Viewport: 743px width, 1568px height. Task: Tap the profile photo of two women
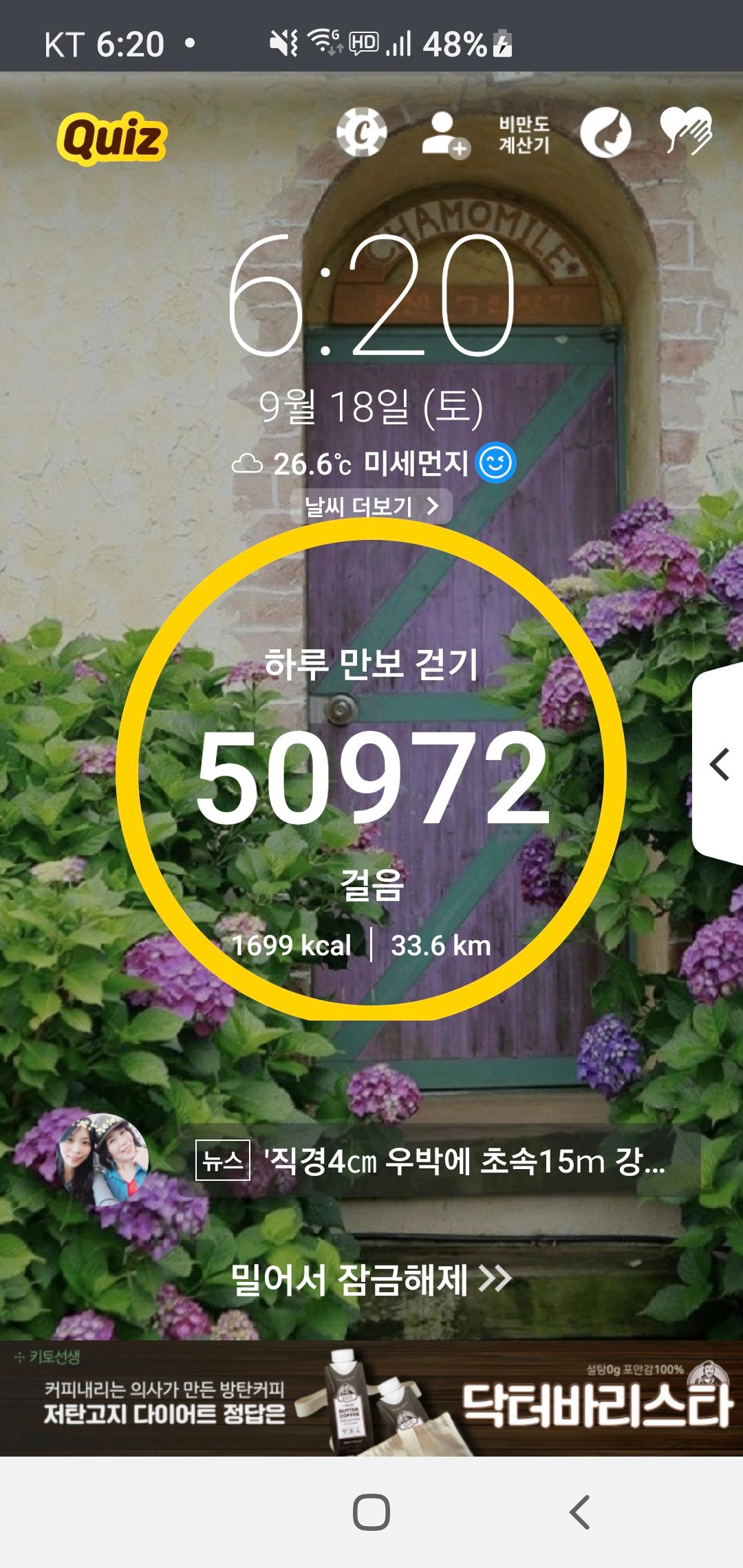tap(103, 1159)
